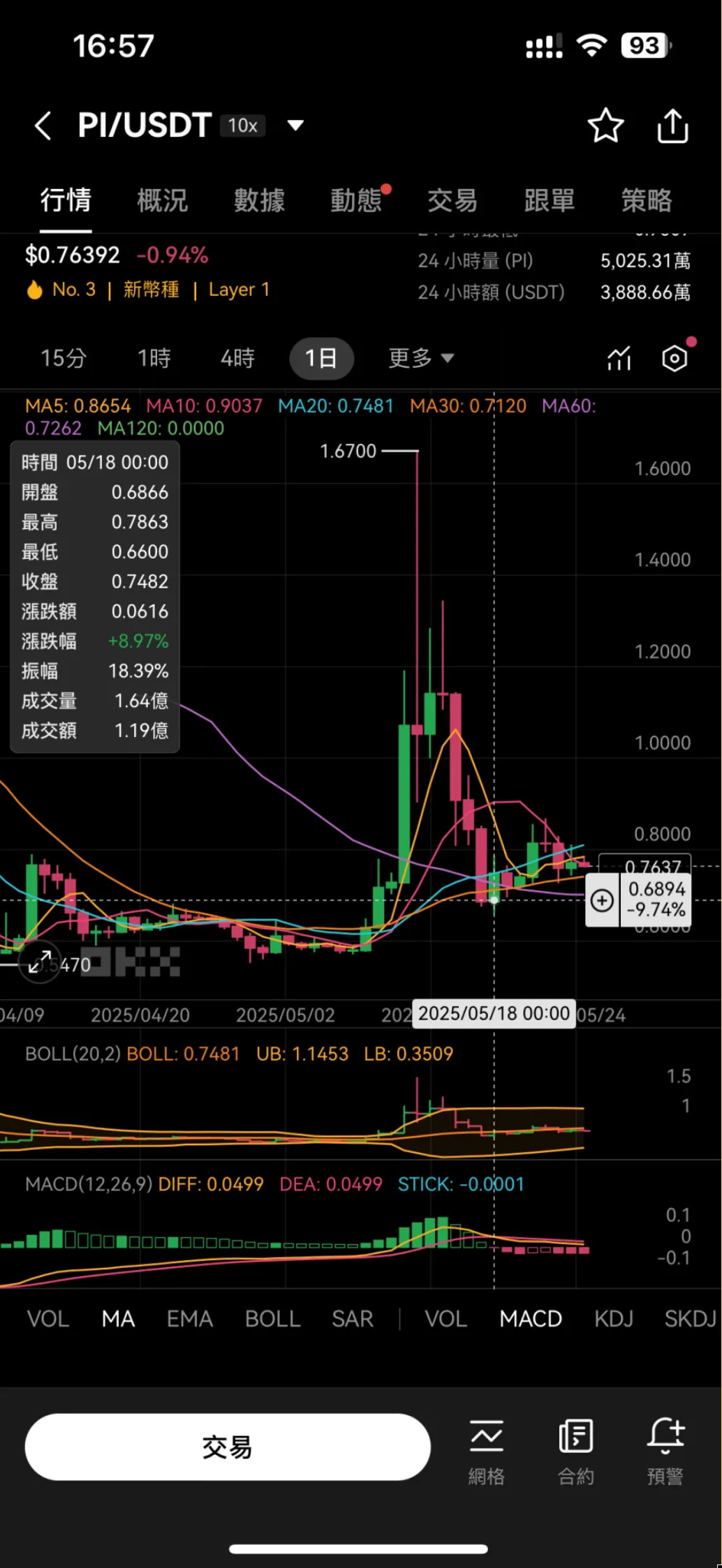The image size is (722, 1568).
Task: Open the chart settings gear icon
Action: coord(675,358)
